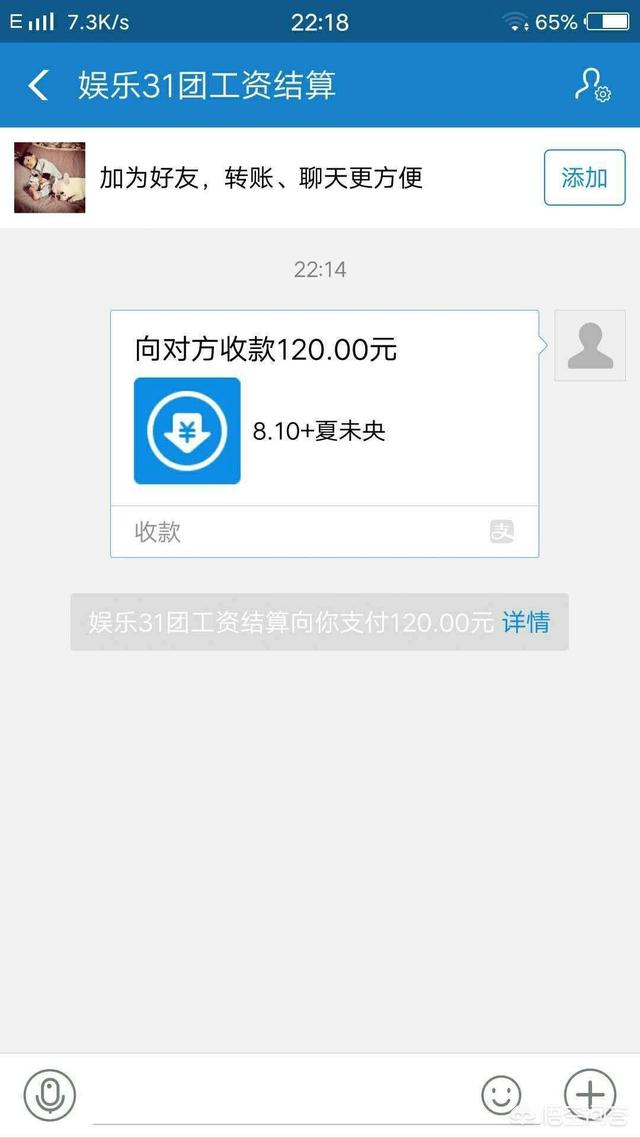
Task: Open the plus attachment menu
Action: click(590, 1094)
